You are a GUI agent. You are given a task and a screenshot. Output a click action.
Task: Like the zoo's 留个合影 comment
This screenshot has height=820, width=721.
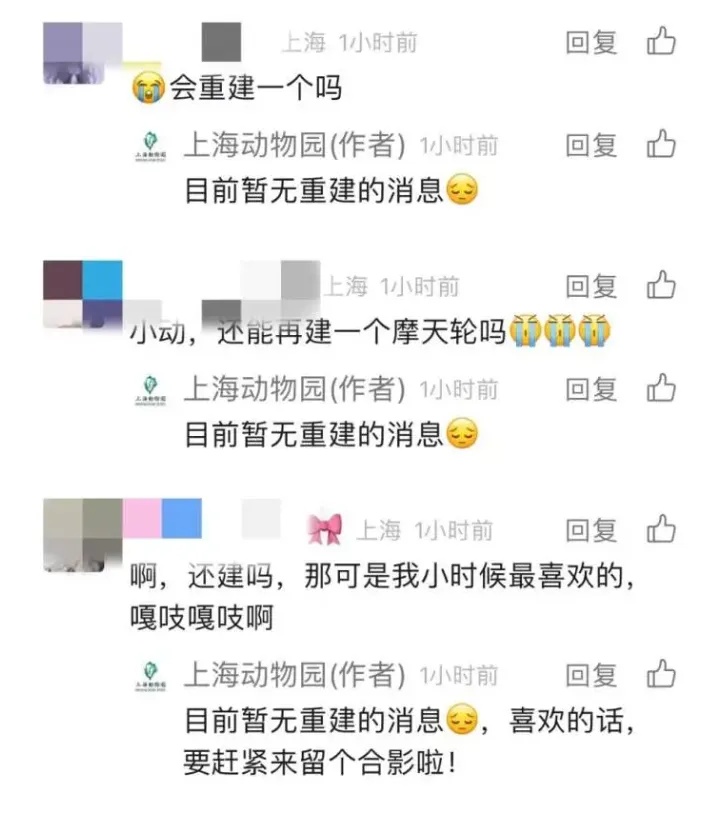(x=661, y=674)
